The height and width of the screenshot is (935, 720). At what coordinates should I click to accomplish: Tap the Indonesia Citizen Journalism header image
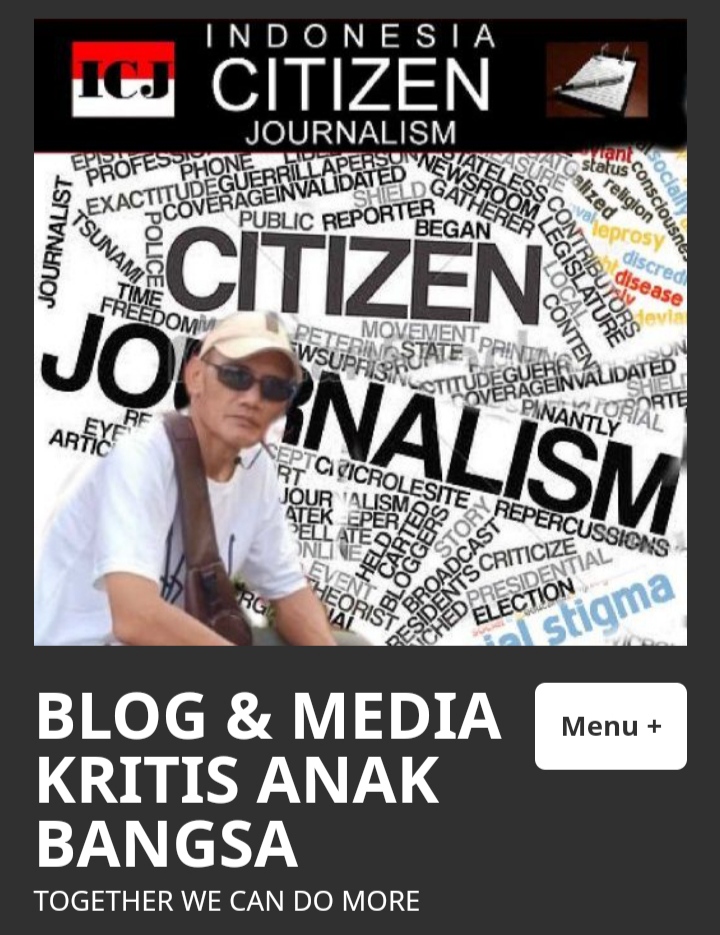360,332
